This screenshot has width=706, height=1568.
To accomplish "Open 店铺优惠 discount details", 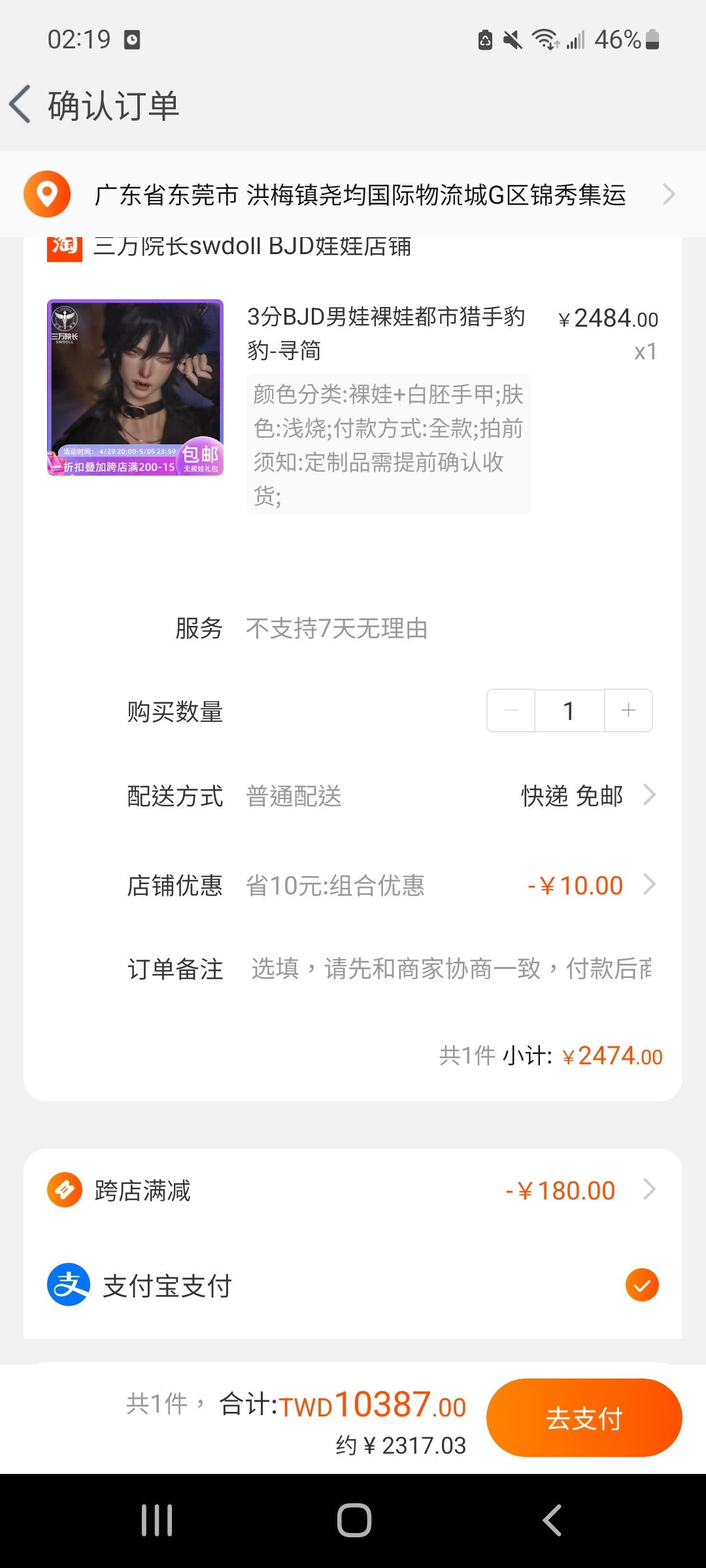I will click(x=391, y=886).
